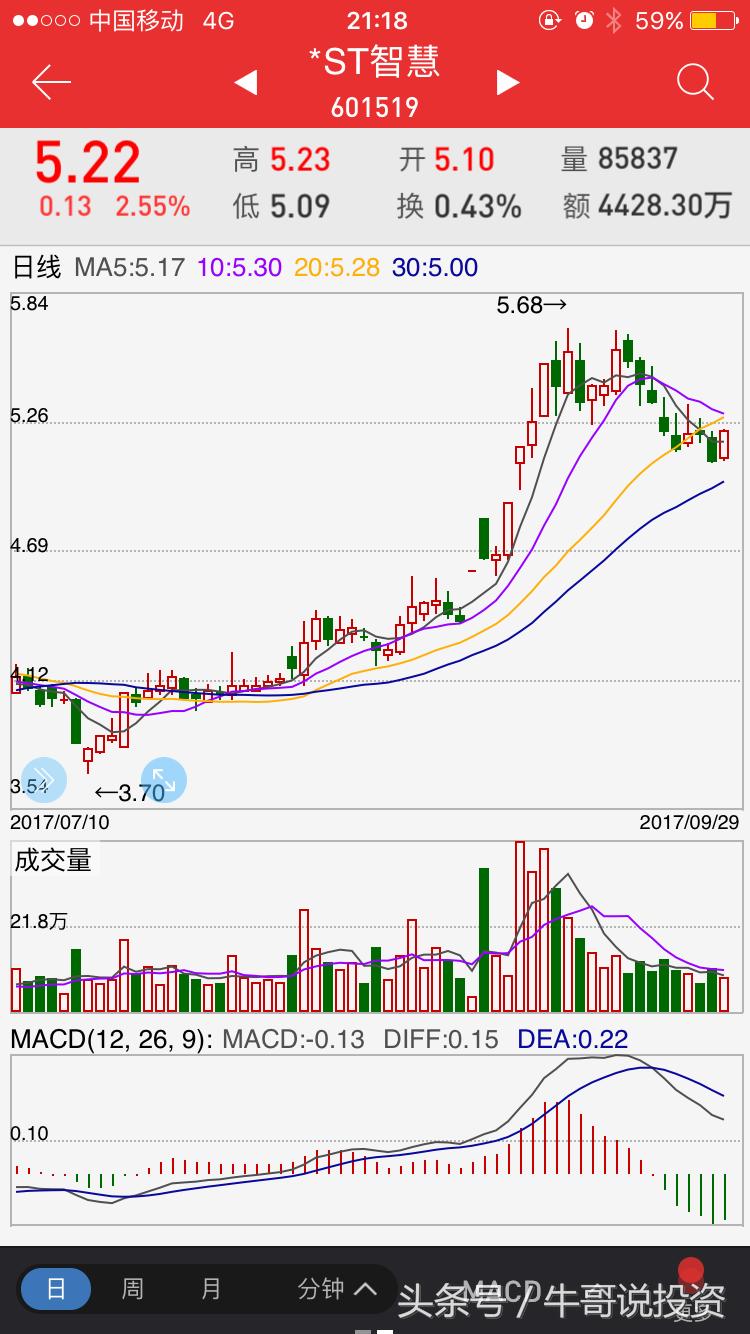This screenshot has height=1334, width=750.
Task: Open the stock search
Action: pos(694,82)
